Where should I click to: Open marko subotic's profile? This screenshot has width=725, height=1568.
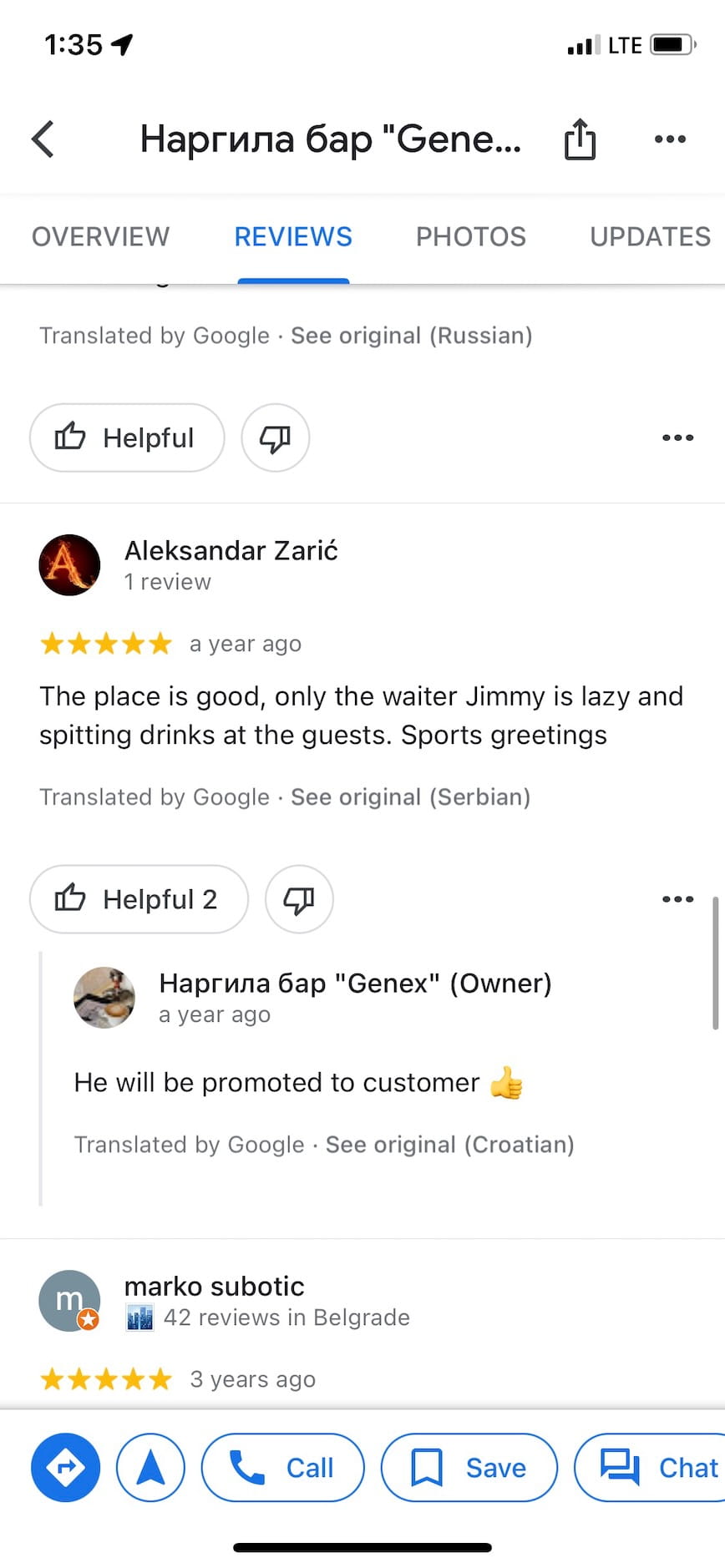[214, 1287]
